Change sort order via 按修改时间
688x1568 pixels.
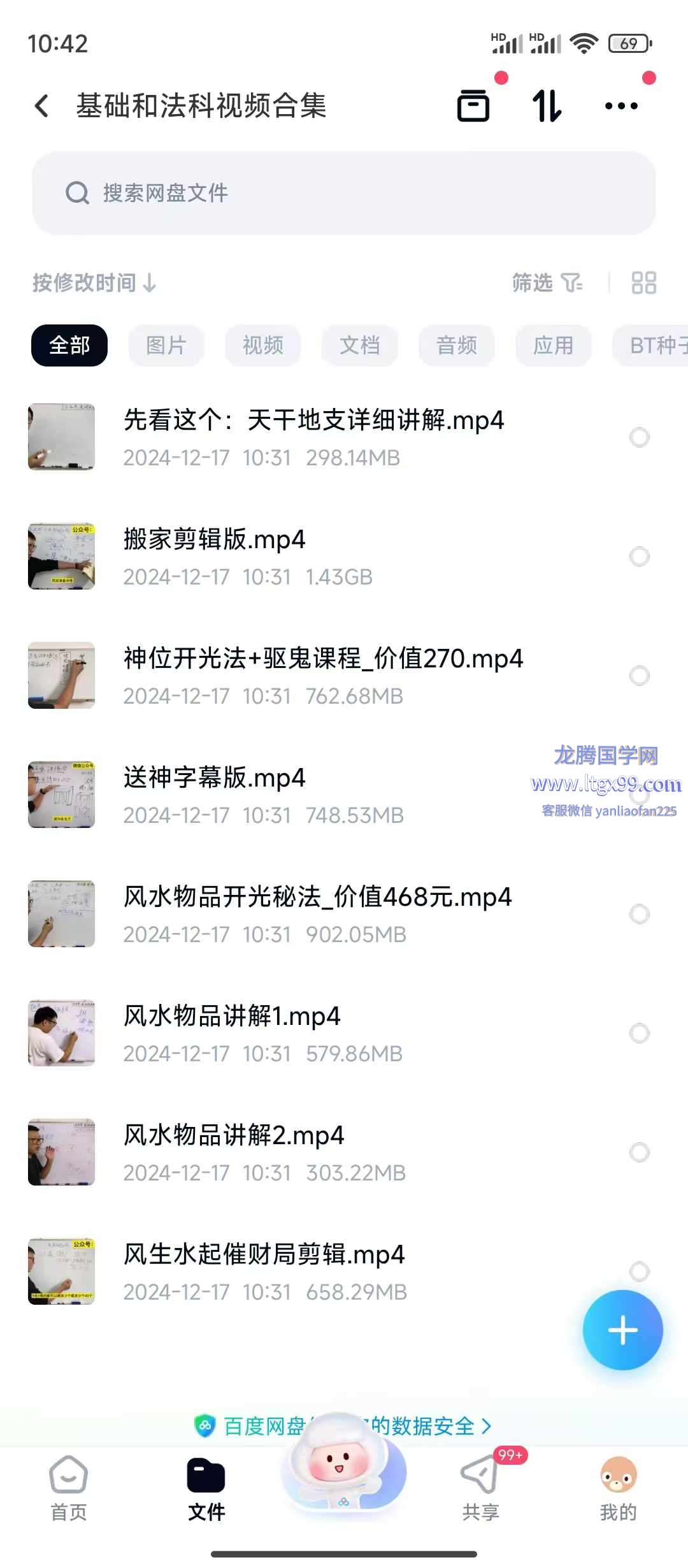point(94,282)
